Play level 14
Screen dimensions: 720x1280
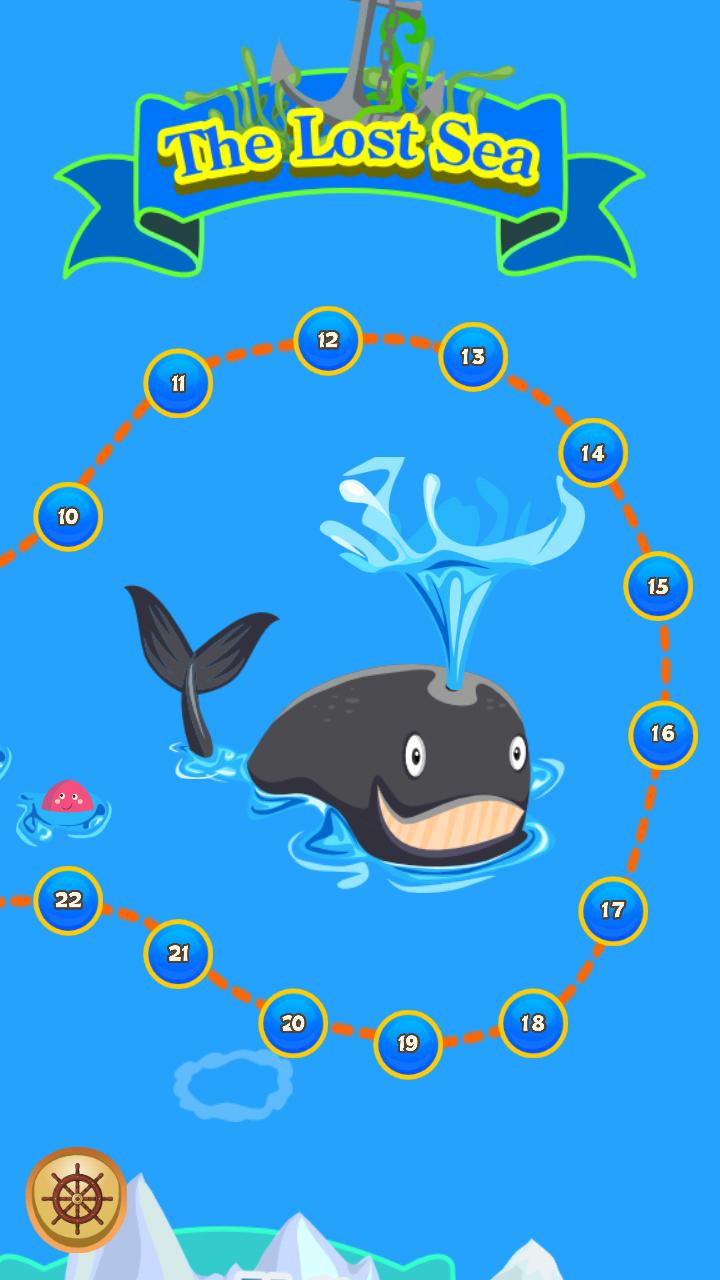point(593,453)
